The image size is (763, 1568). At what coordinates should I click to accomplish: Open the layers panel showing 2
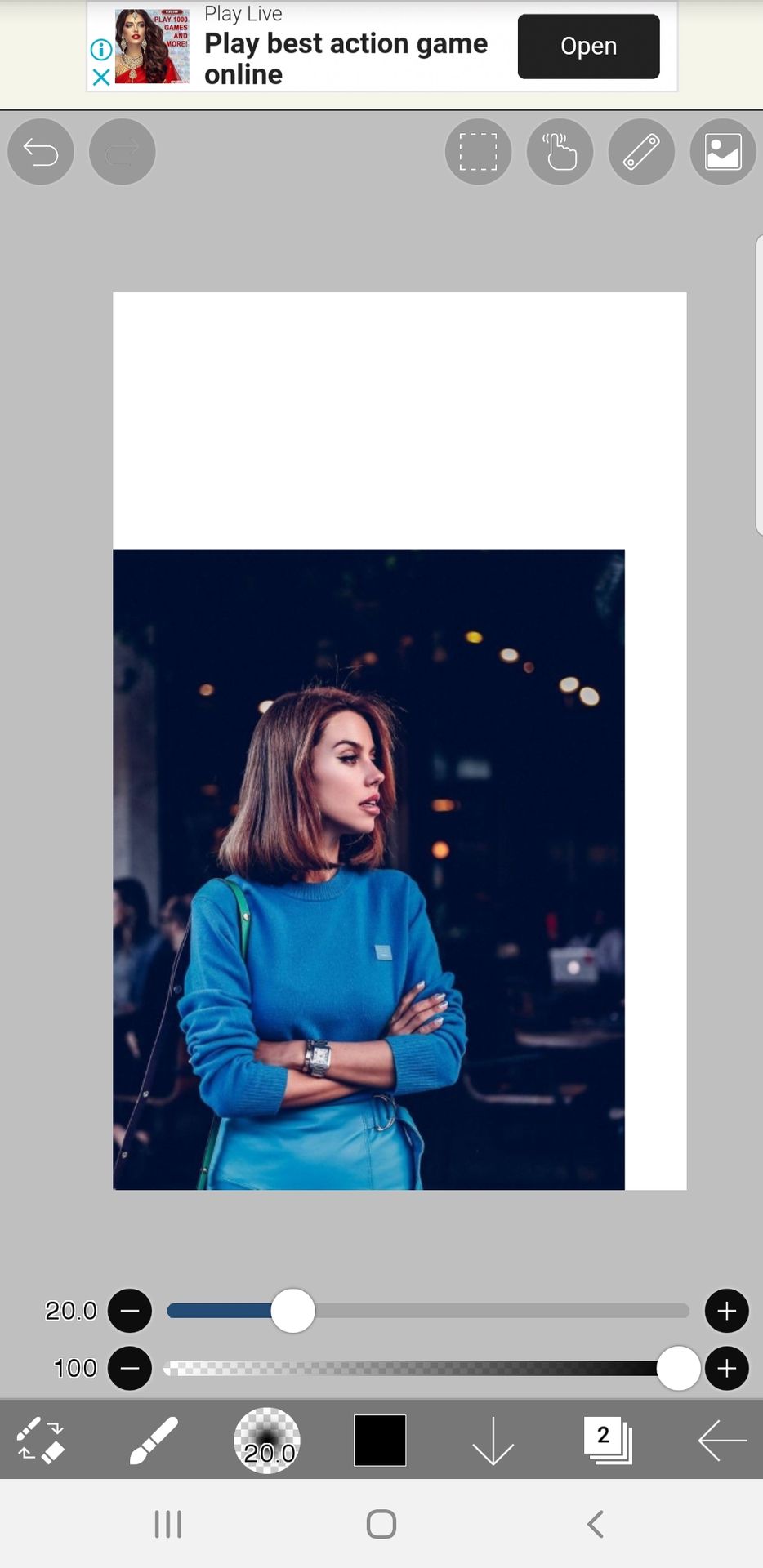(x=608, y=1440)
